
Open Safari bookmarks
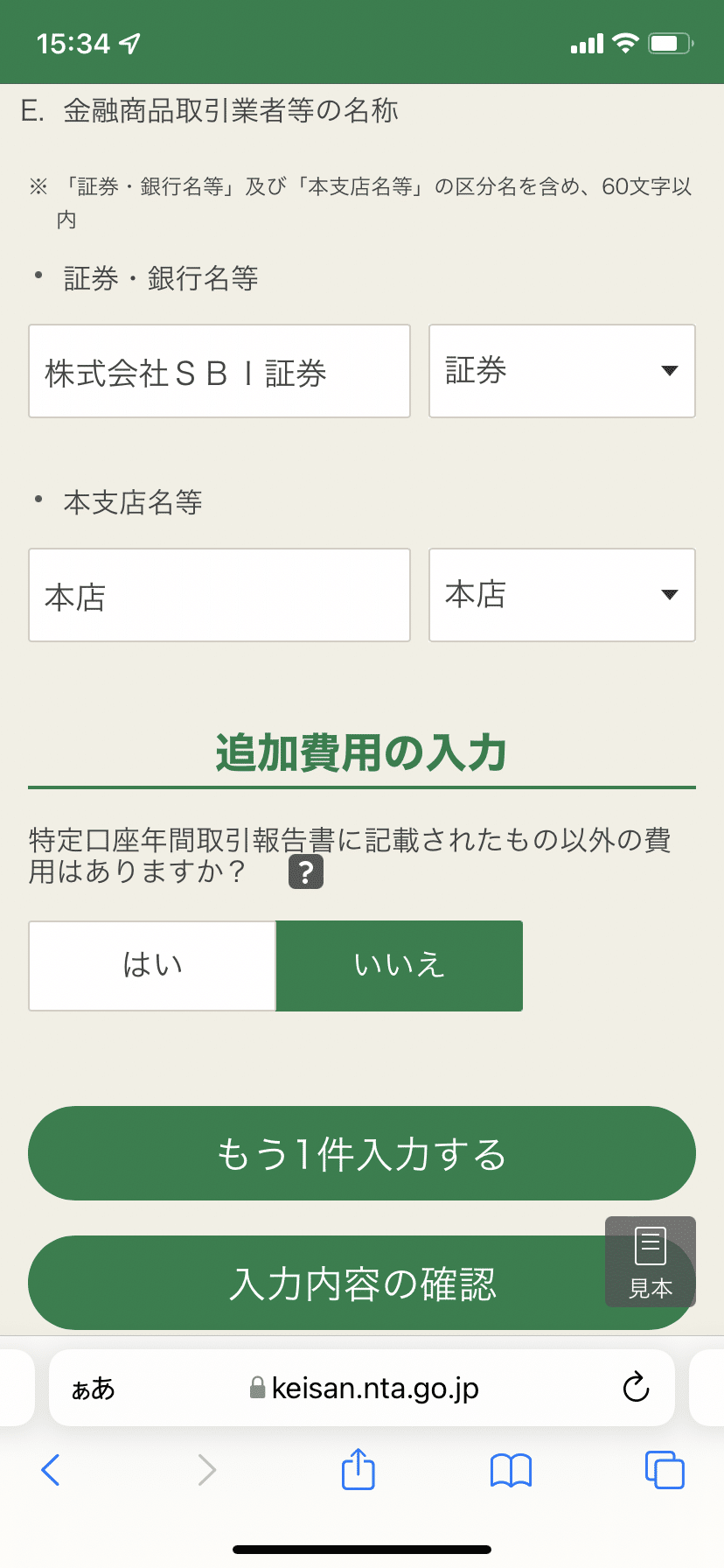click(512, 1471)
